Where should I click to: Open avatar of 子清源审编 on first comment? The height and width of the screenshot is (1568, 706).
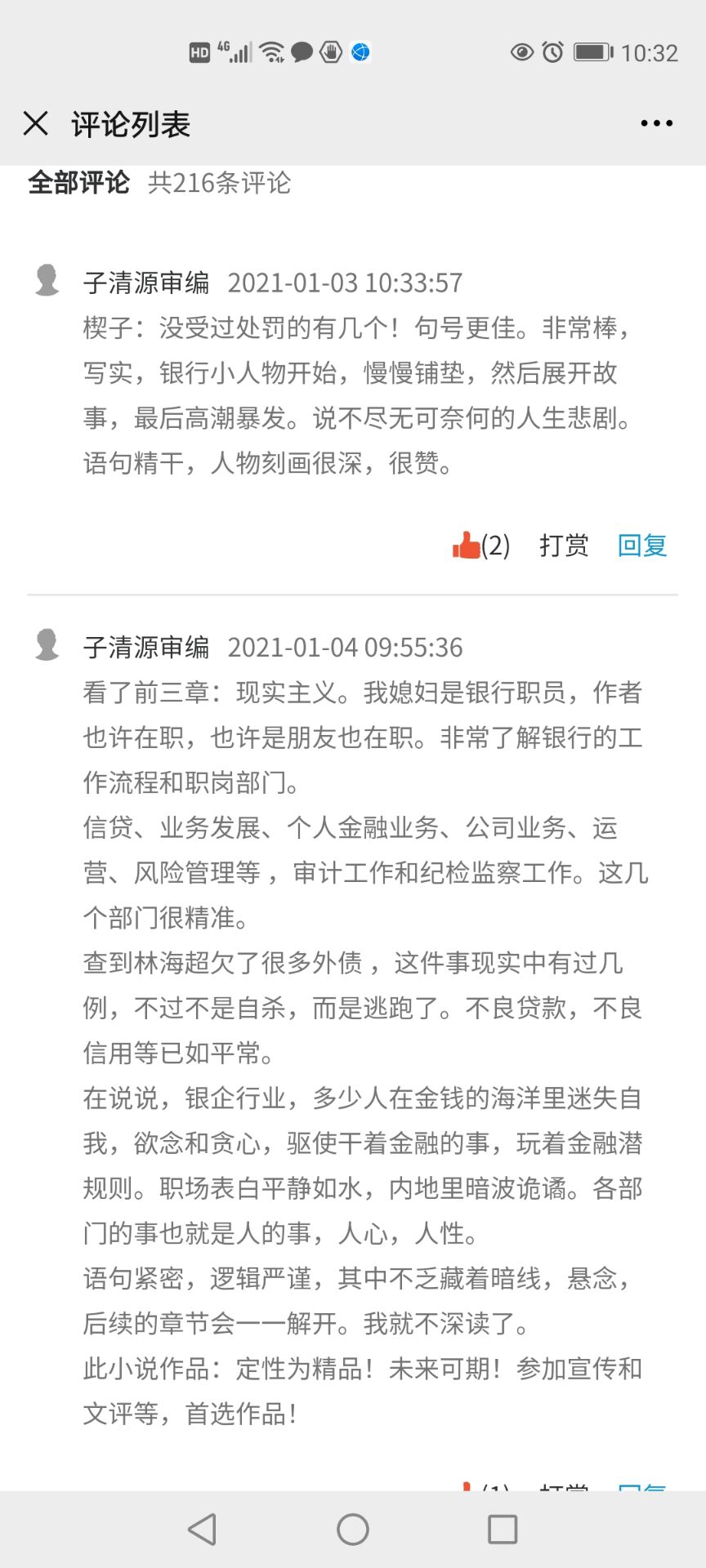click(x=47, y=280)
